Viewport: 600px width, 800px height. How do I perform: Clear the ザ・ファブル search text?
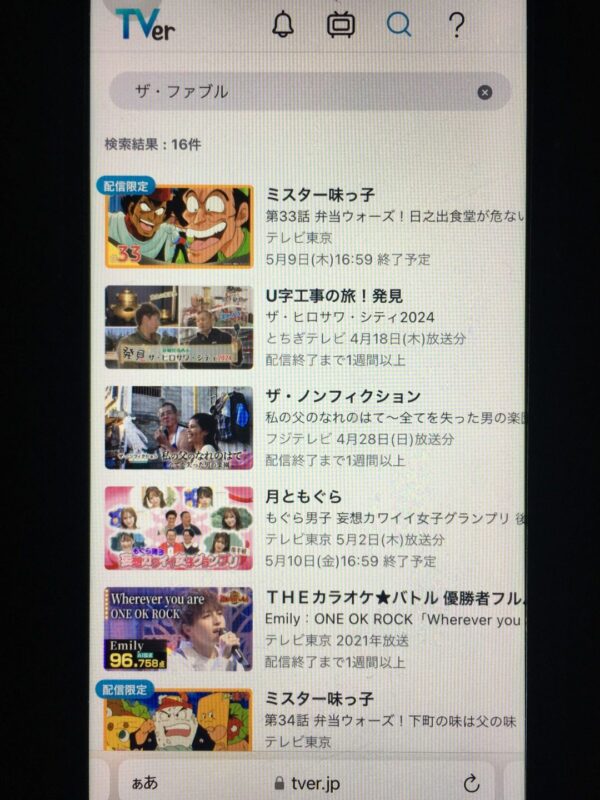(x=484, y=92)
